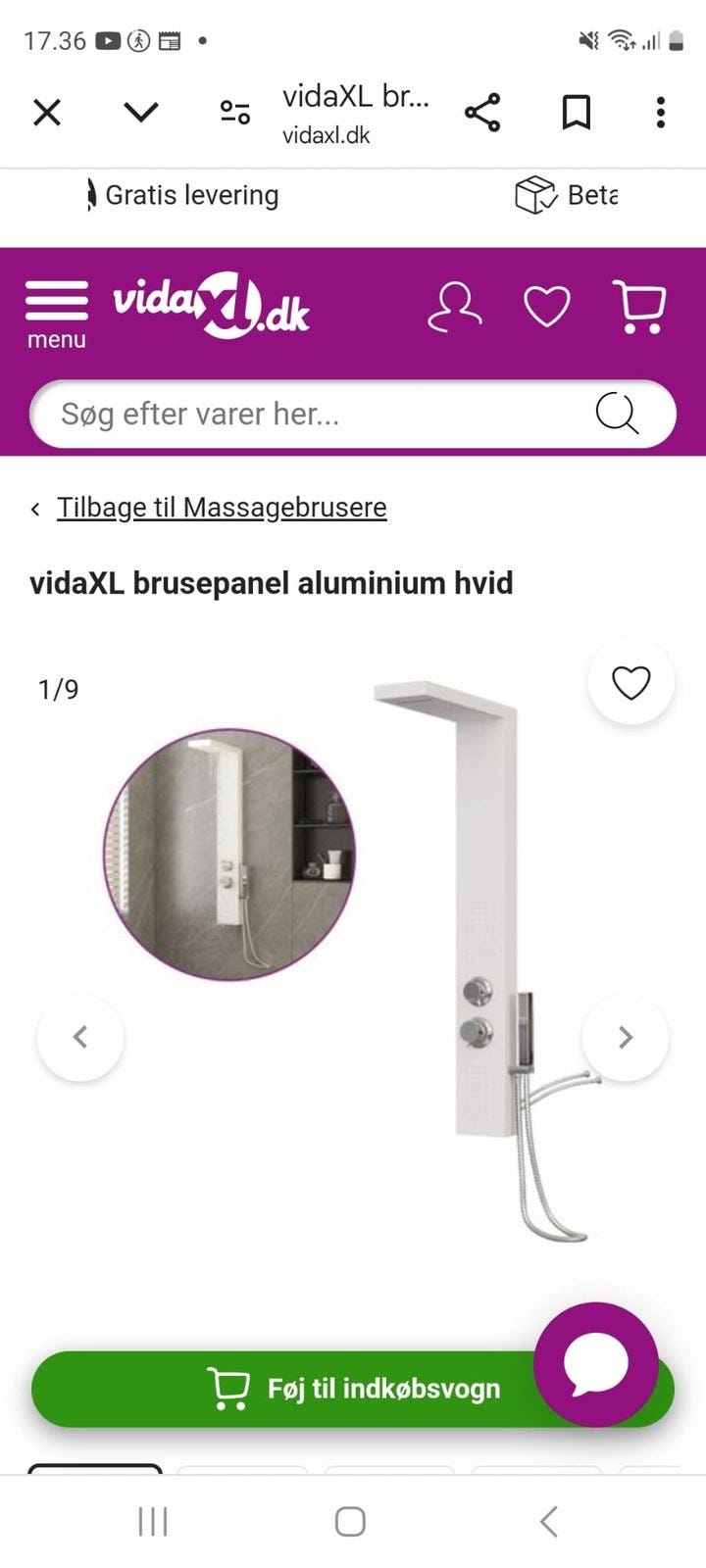This screenshot has width=706, height=1568.
Task: Open the Gratis levering banner
Action: pos(181,195)
